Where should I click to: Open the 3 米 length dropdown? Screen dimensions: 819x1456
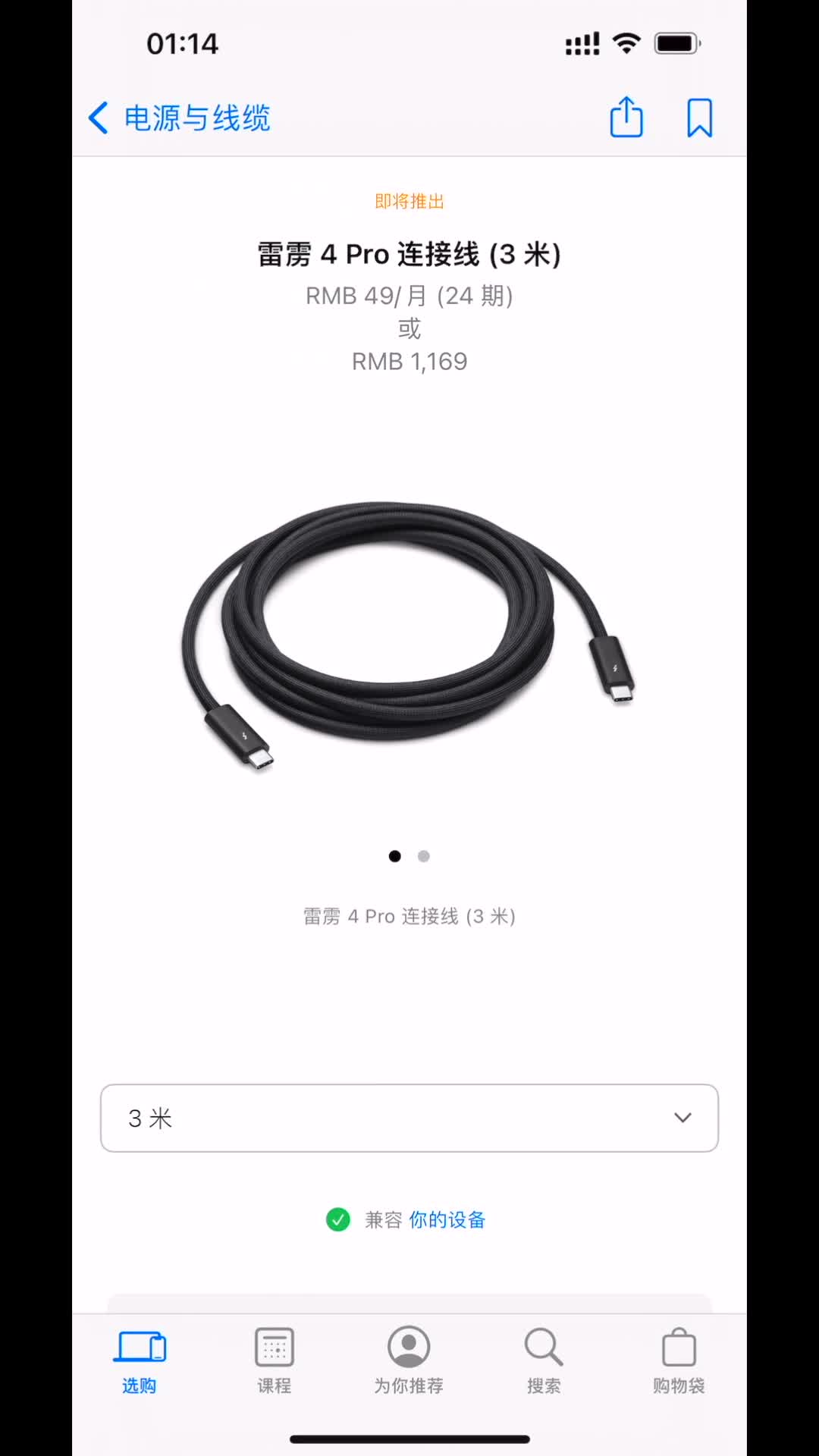409,1118
